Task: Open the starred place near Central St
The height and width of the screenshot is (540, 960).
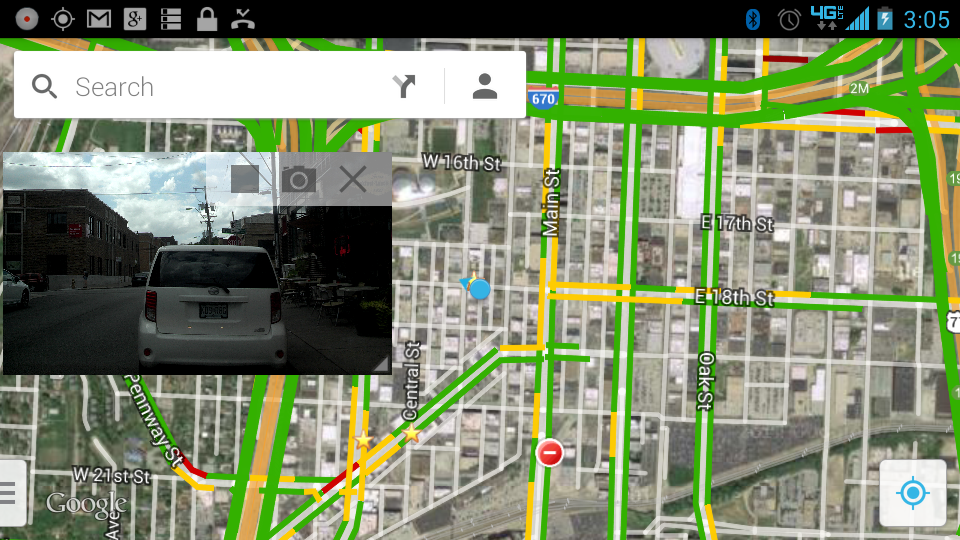Action: tap(411, 433)
